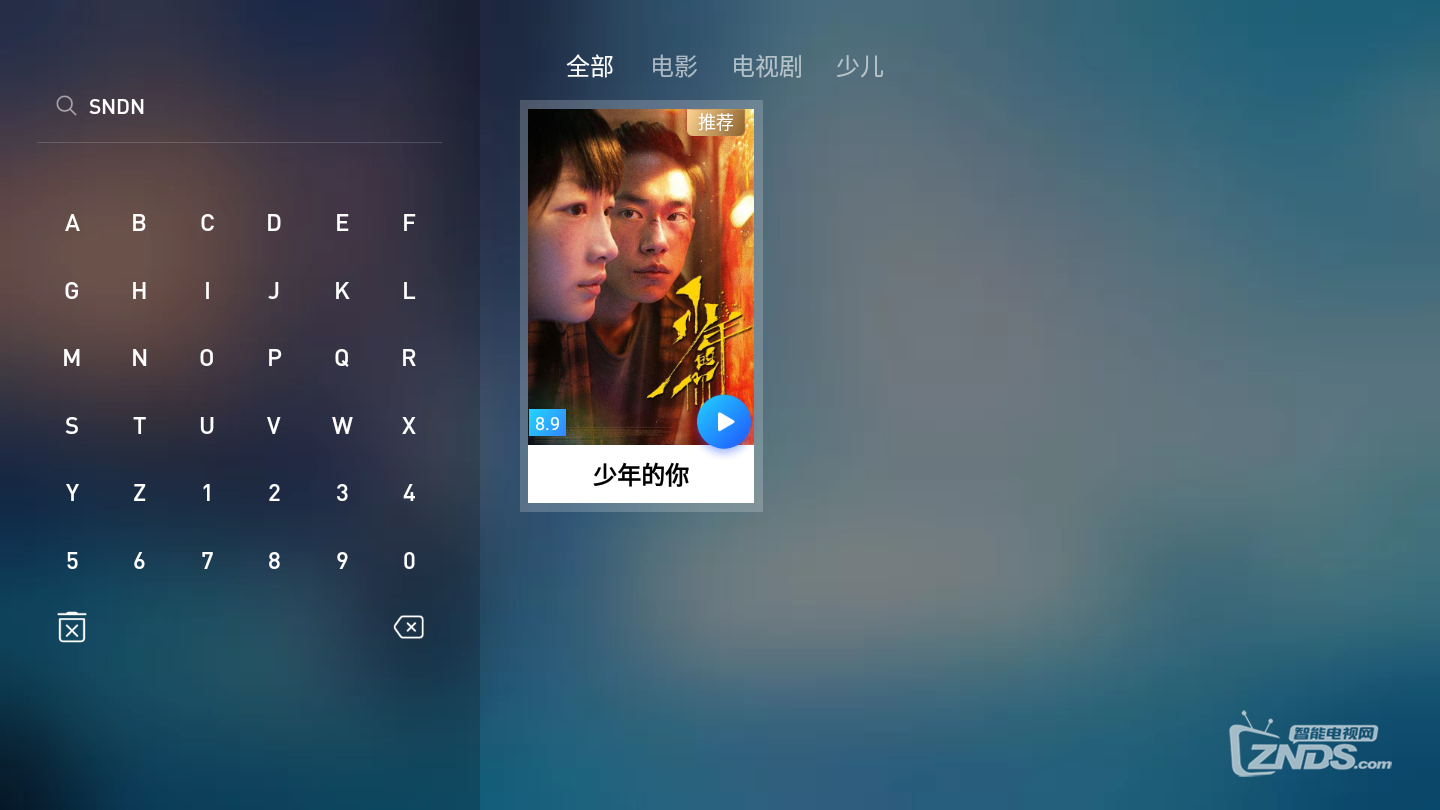Enter letter D on the keypad
This screenshot has height=810, width=1440.
click(274, 223)
